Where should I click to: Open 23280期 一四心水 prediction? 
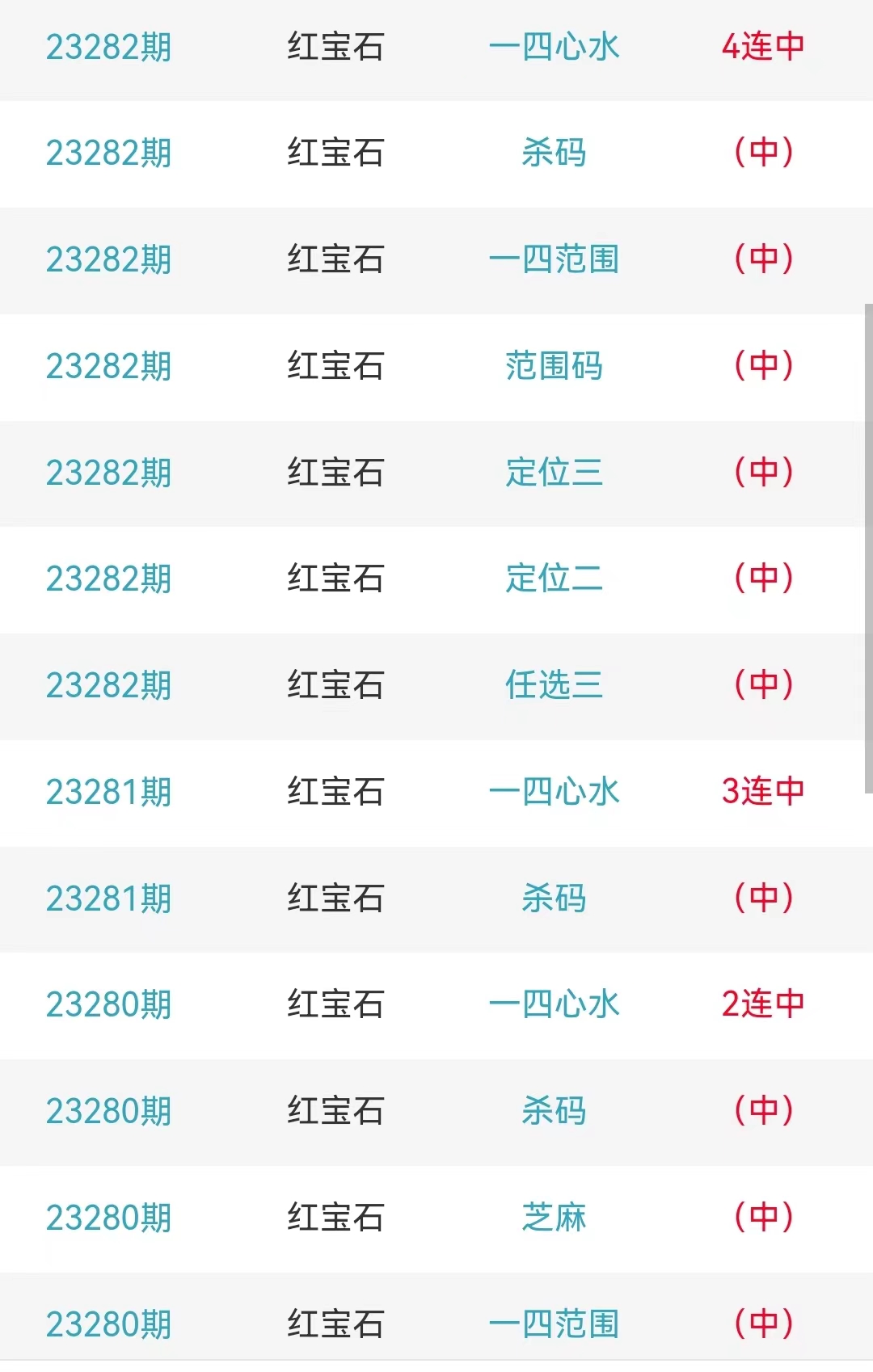click(x=554, y=1004)
